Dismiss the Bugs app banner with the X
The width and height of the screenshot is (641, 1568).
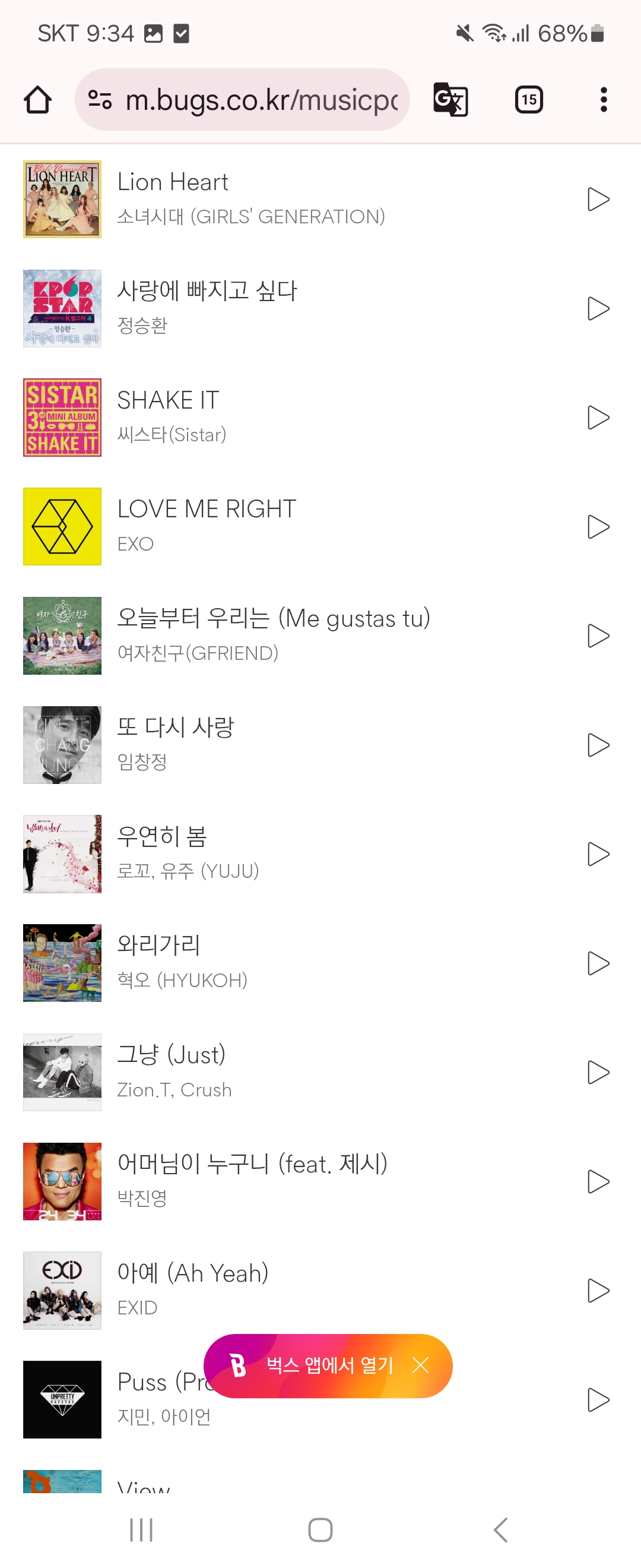(421, 1365)
